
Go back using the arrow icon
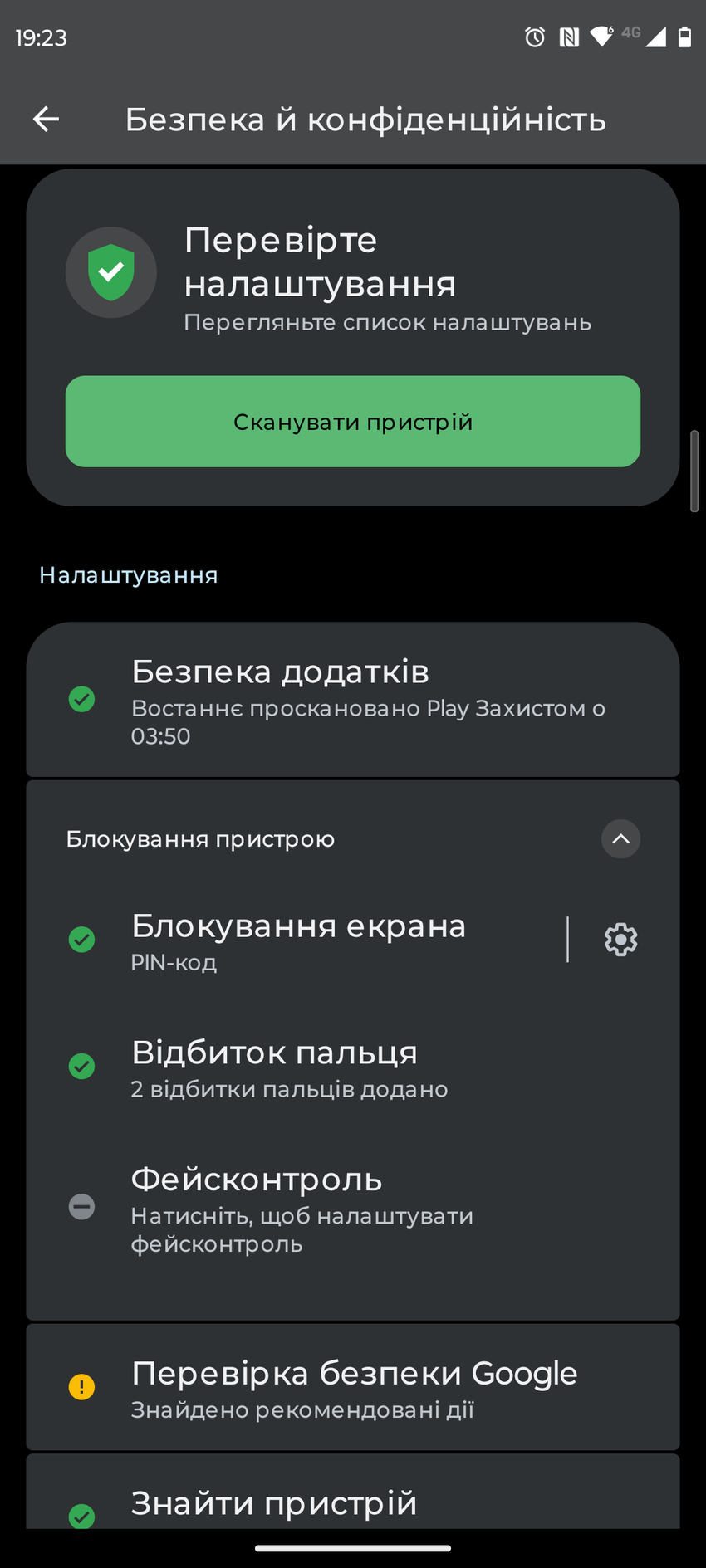point(46,120)
